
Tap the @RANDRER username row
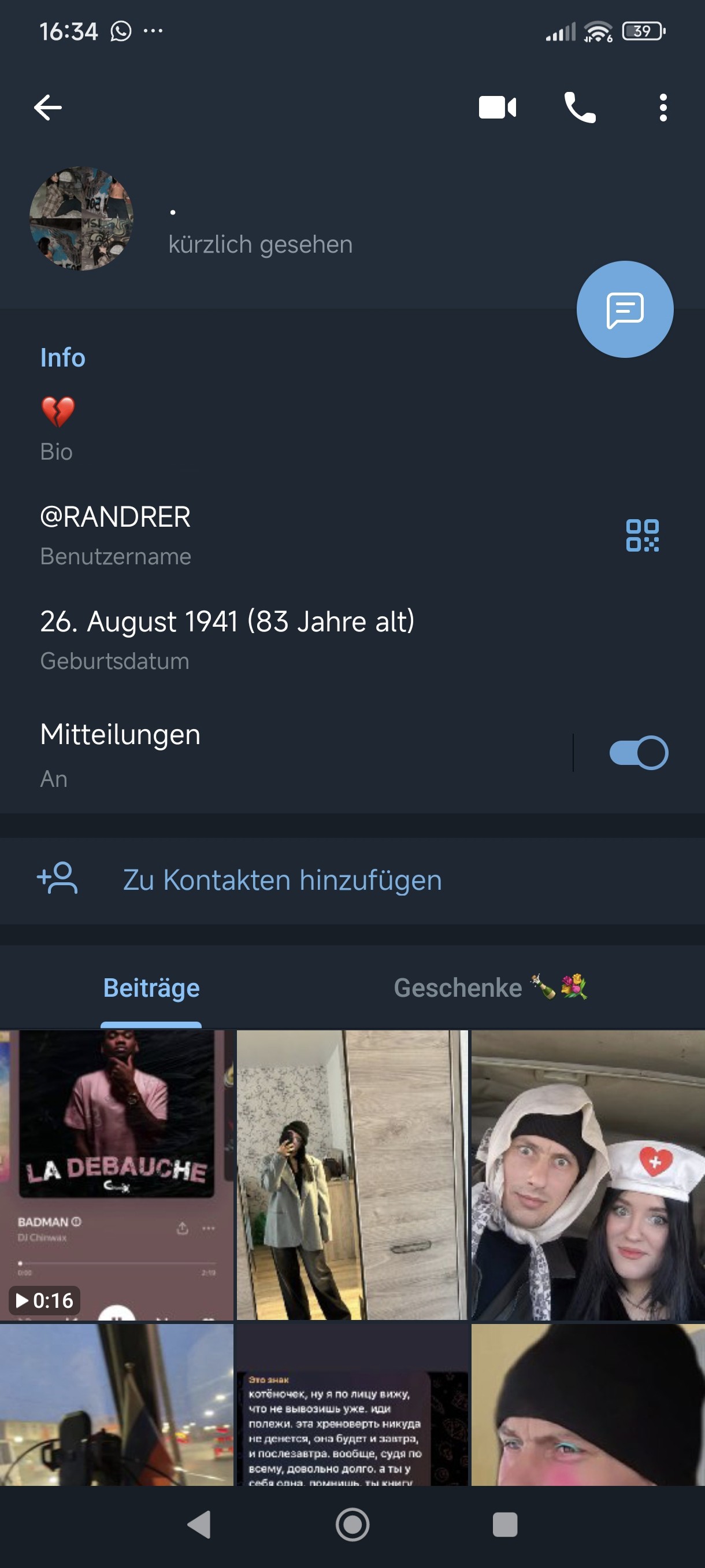243,534
